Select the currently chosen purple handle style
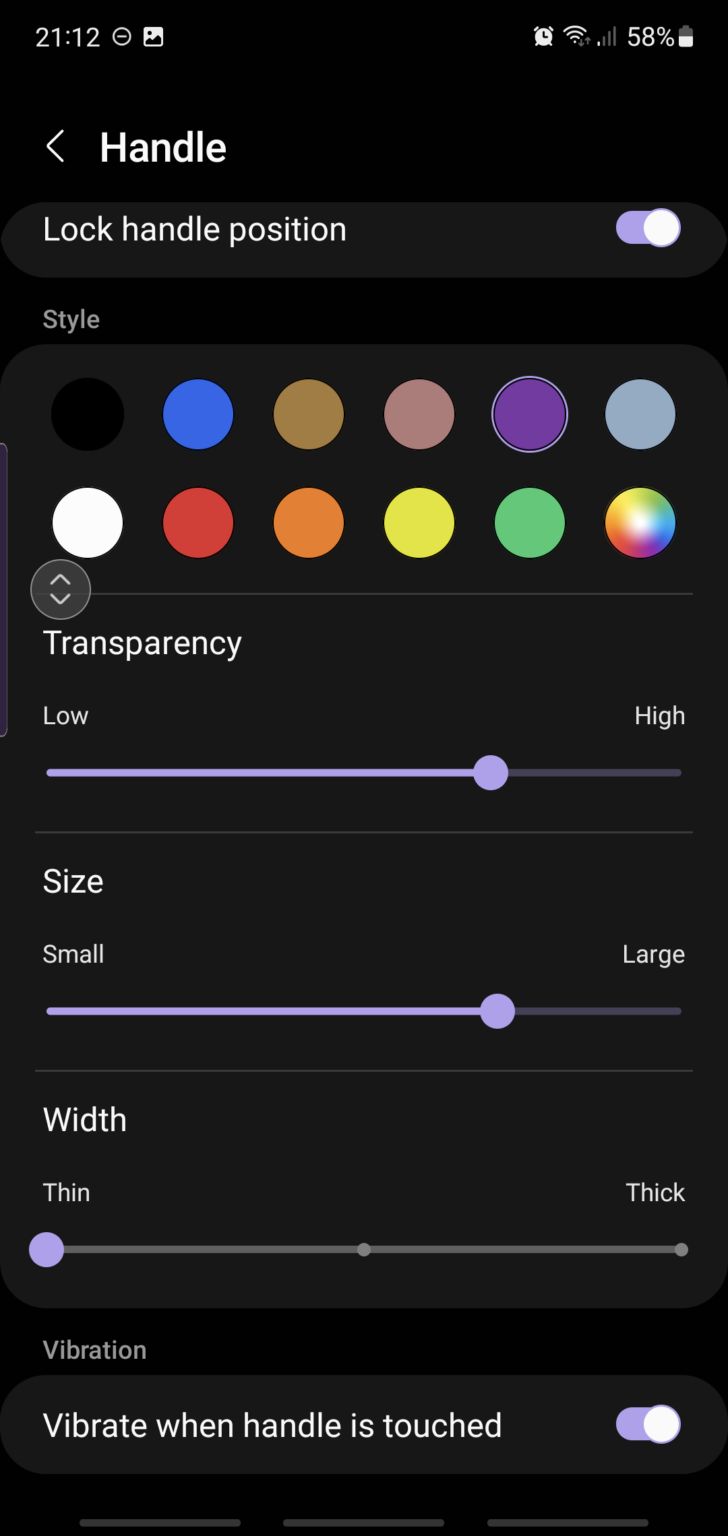The image size is (728, 1536). point(529,414)
